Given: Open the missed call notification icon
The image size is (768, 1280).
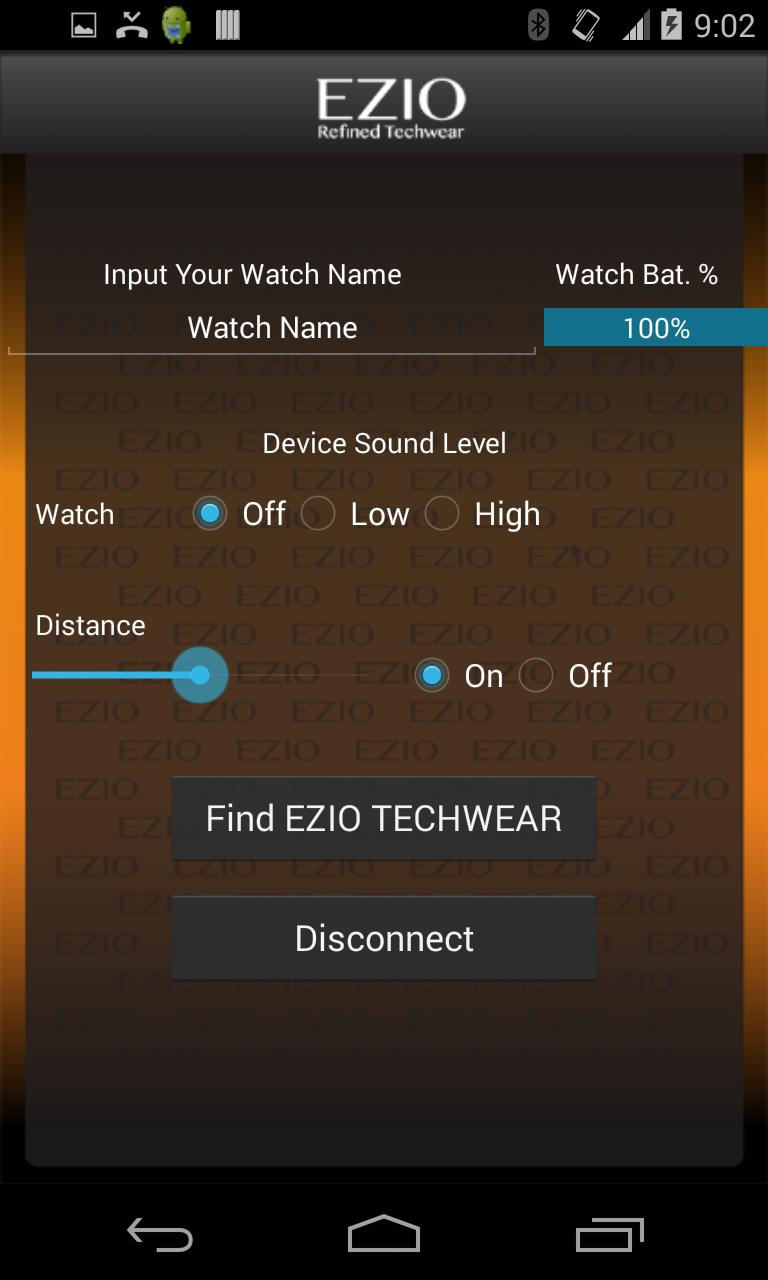Looking at the screenshot, I should coord(130,24).
